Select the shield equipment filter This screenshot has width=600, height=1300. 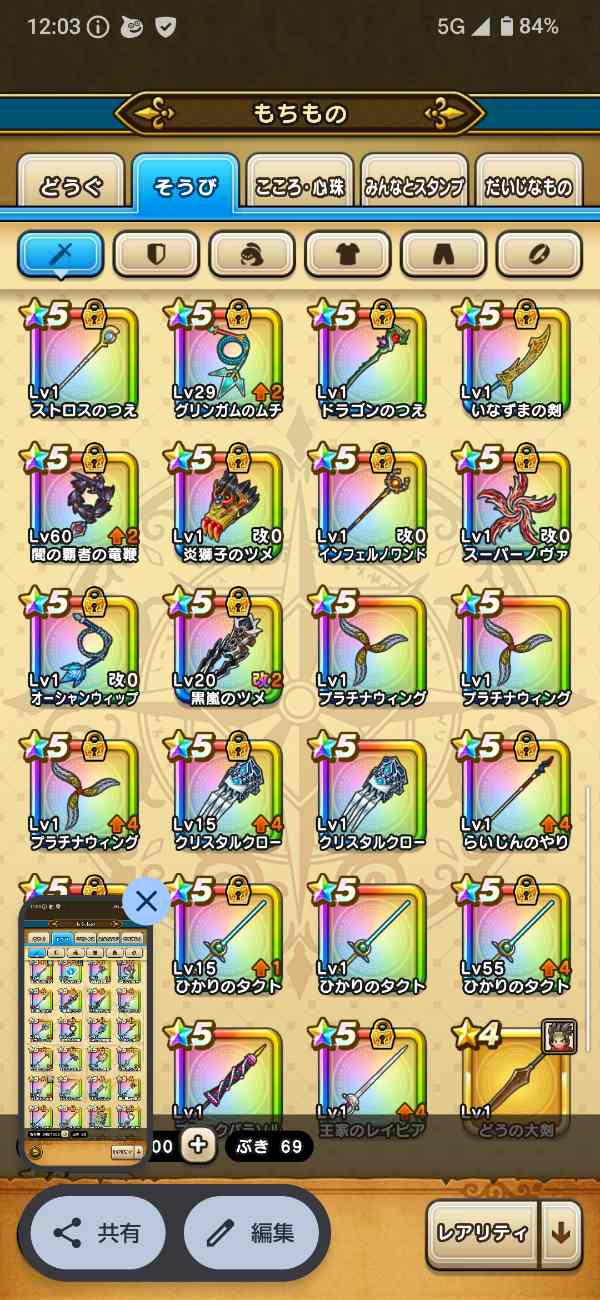[156, 254]
